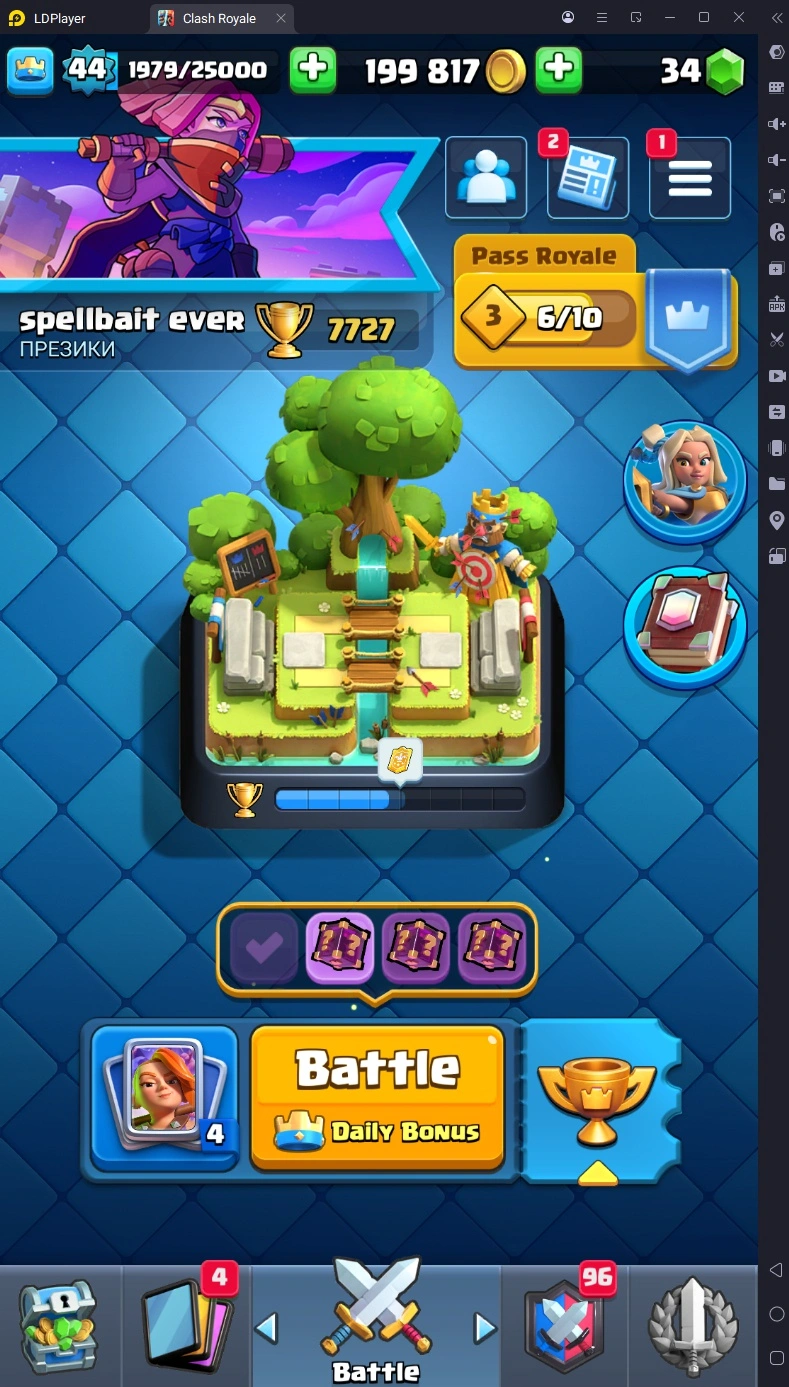This screenshot has width=789, height=1387.
Task: Open the hamburger main menu
Action: point(690,178)
